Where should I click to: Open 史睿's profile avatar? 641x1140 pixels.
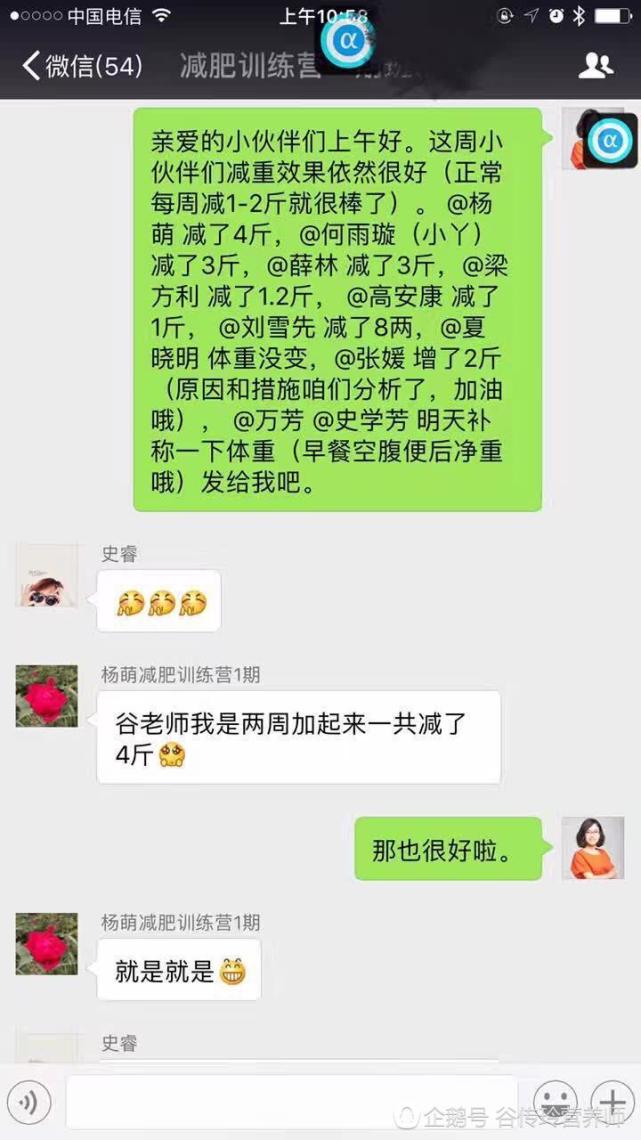pos(47,574)
